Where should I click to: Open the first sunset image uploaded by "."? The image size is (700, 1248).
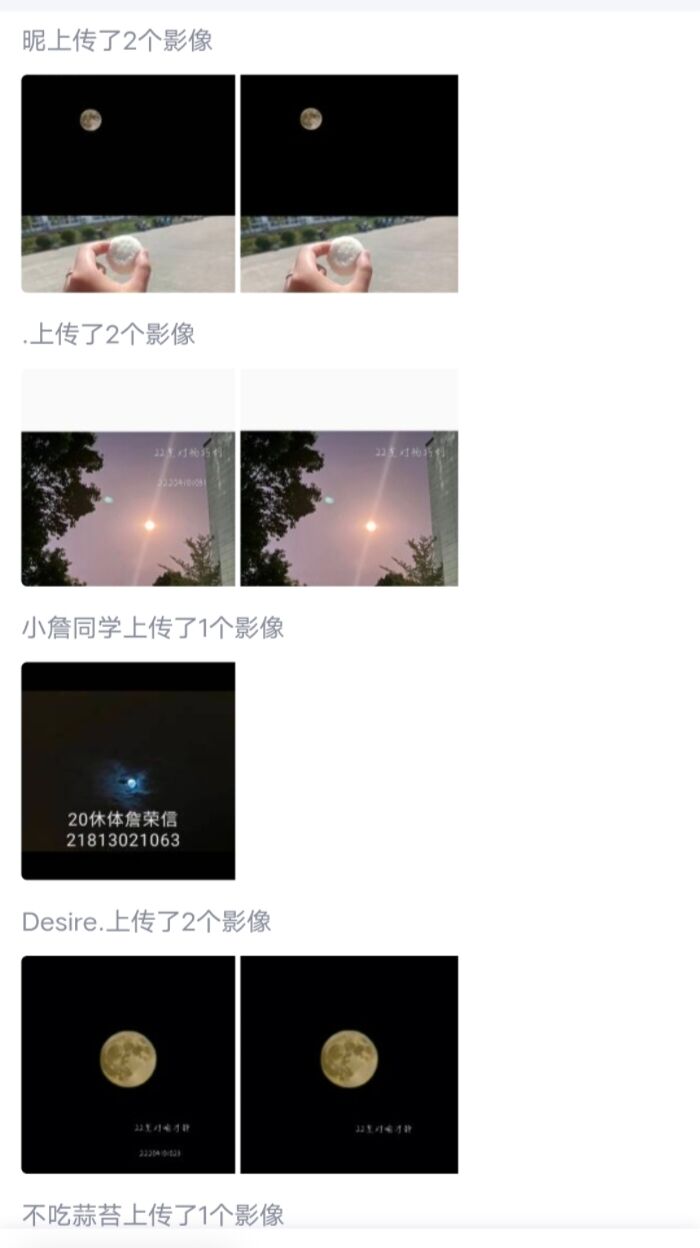coord(128,478)
